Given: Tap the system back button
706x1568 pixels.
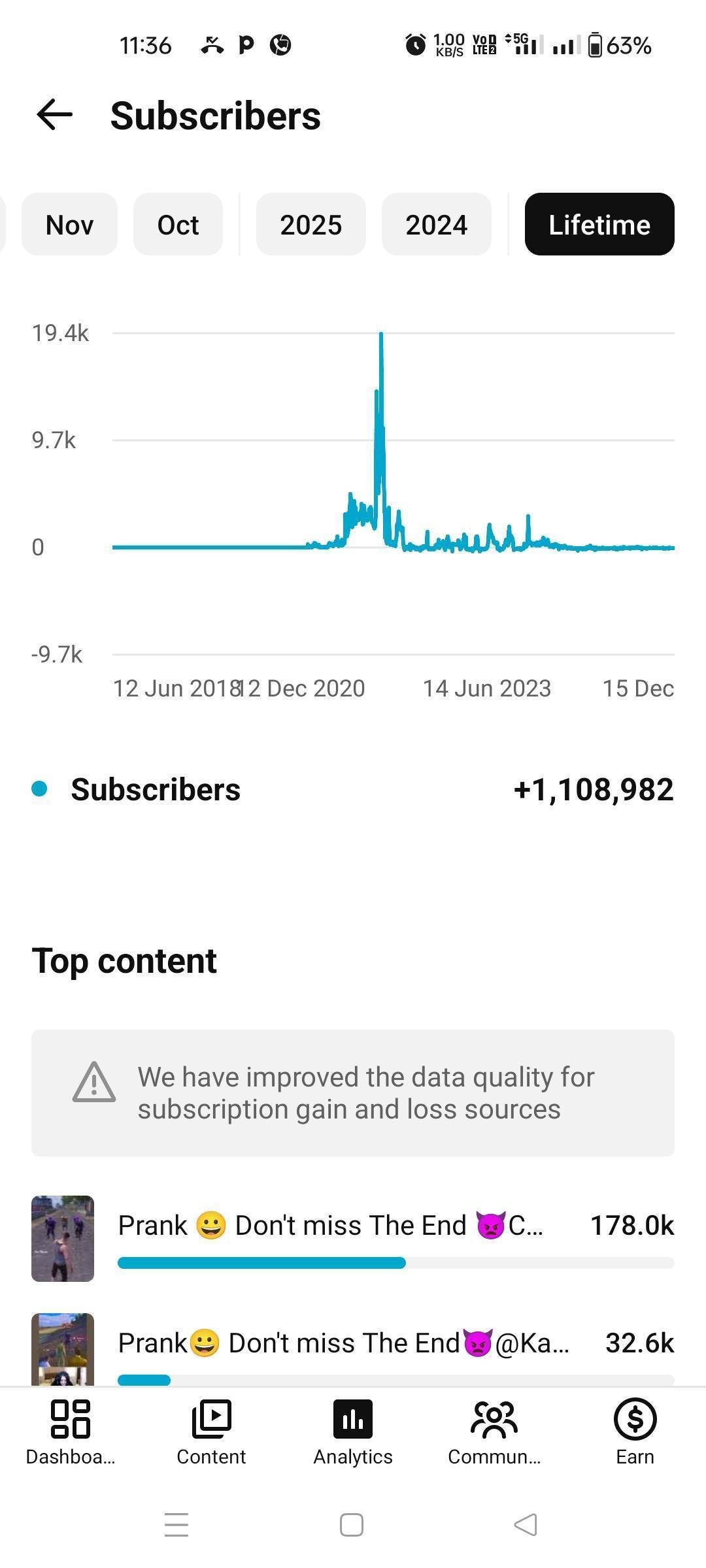Looking at the screenshot, I should tap(526, 1525).
